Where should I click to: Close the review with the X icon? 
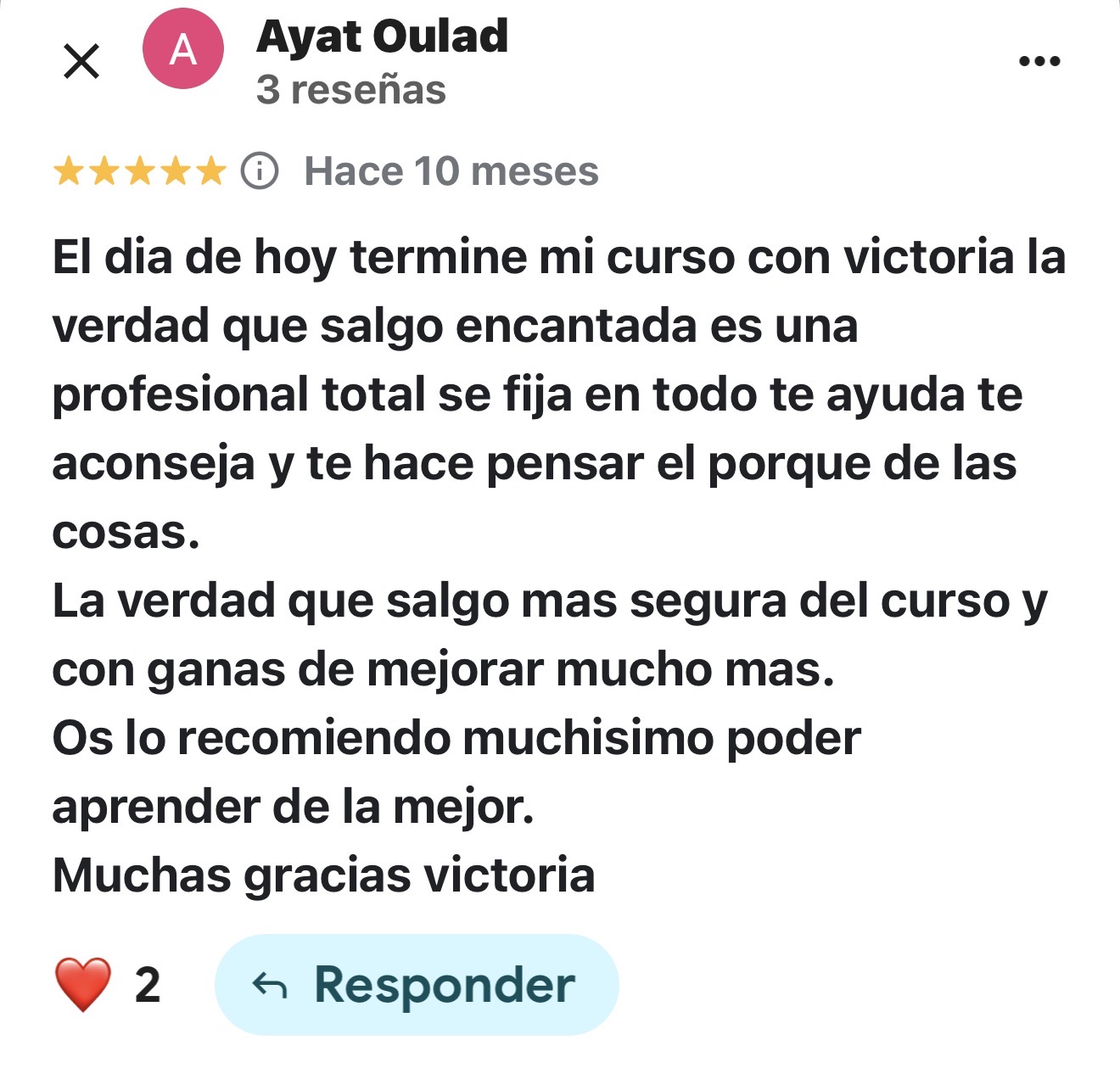pyautogui.click(x=81, y=61)
